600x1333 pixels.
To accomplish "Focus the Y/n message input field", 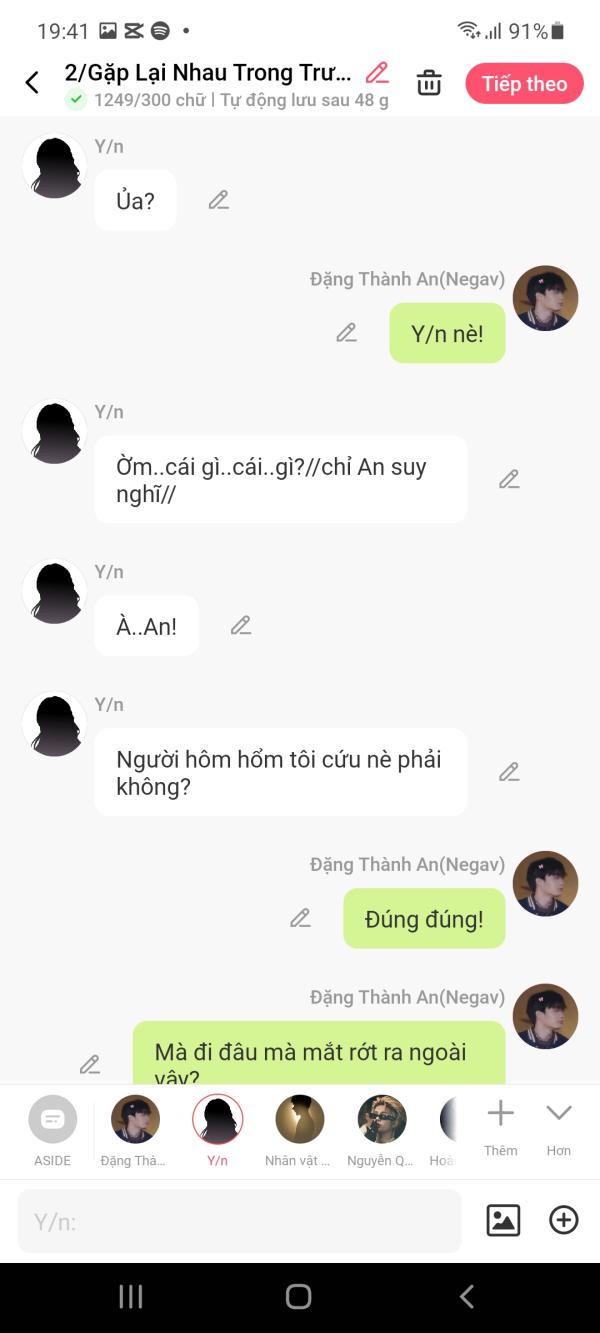I will click(240, 1221).
